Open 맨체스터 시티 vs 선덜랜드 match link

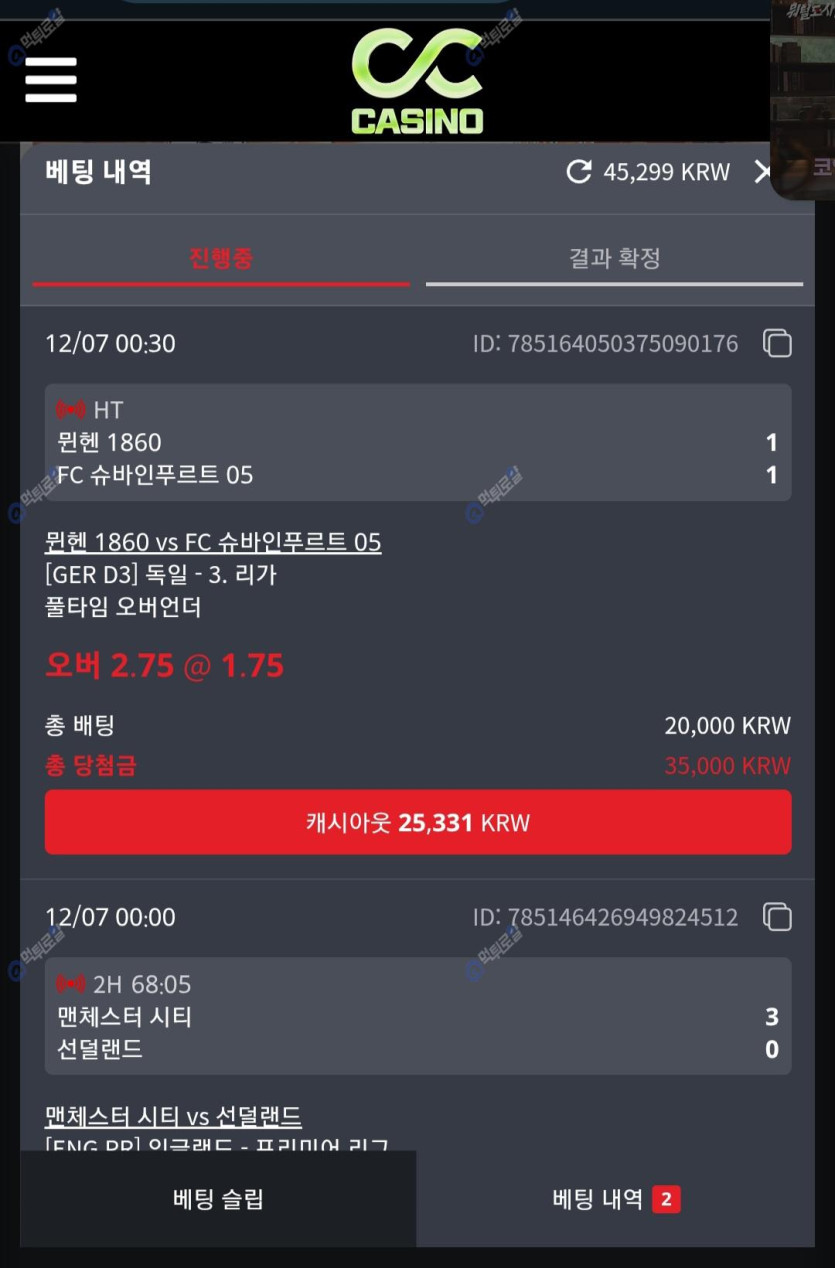point(173,1116)
